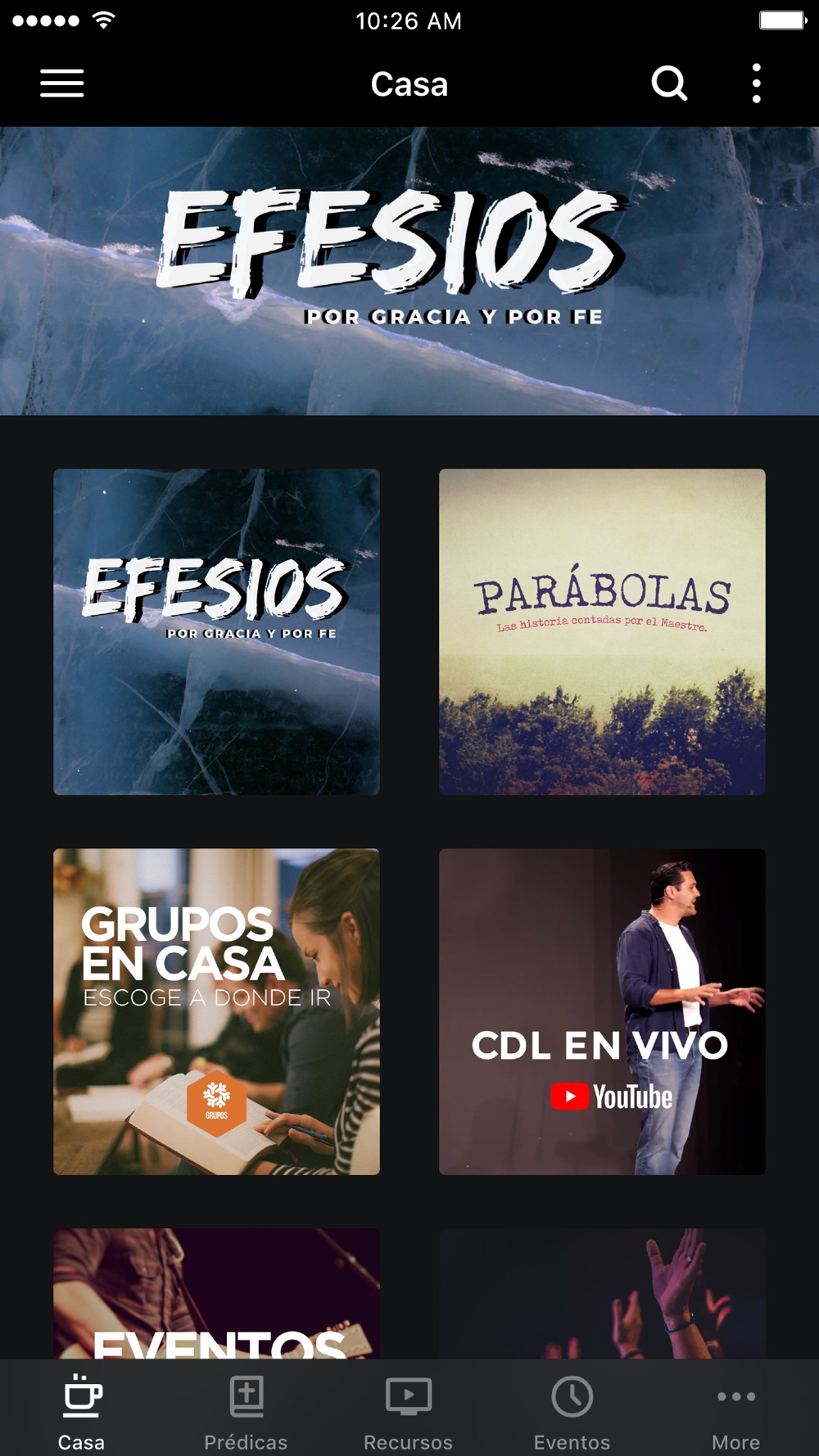
Task: Open the three-dot overflow menu
Action: [756, 84]
